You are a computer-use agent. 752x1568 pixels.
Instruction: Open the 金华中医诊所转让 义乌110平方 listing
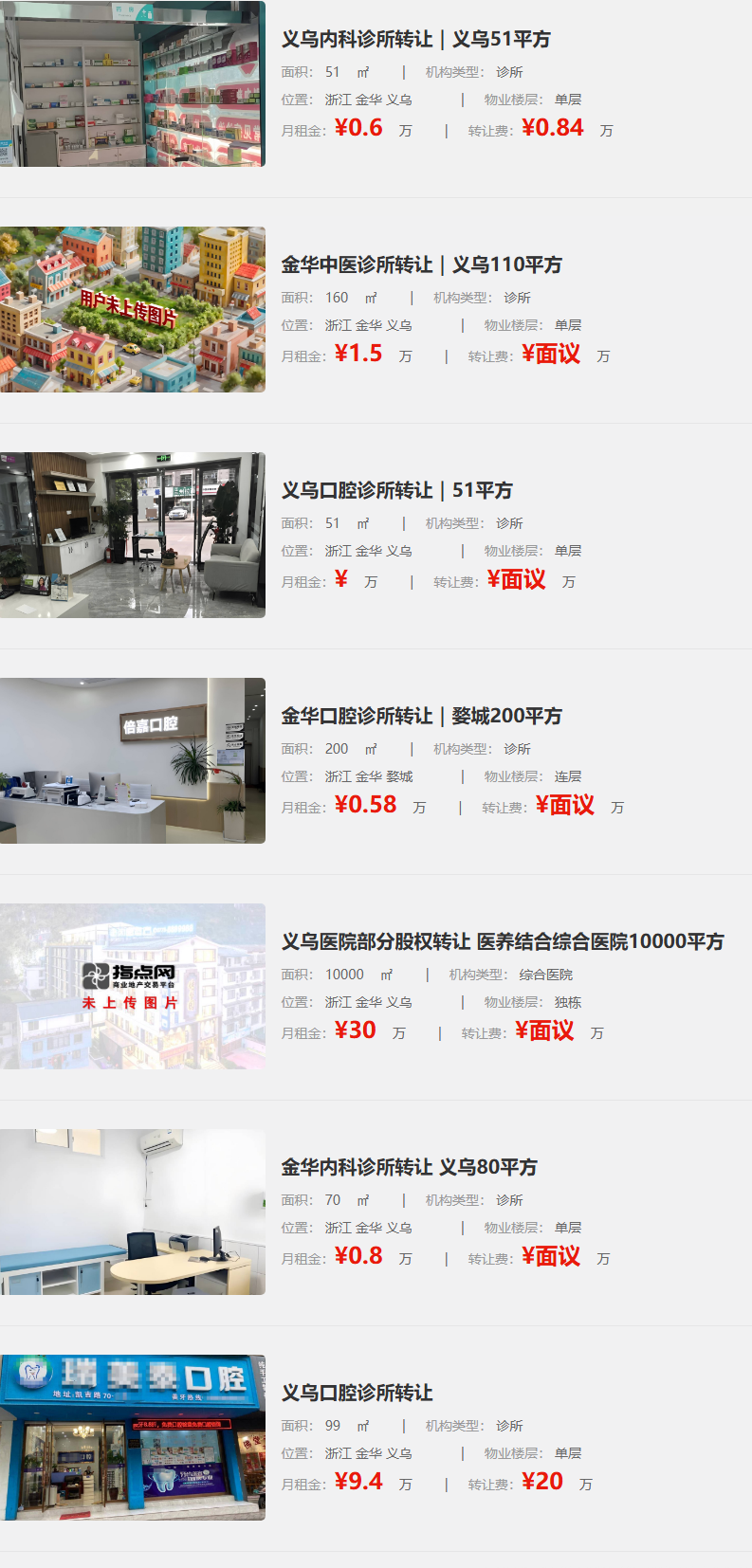tap(421, 265)
